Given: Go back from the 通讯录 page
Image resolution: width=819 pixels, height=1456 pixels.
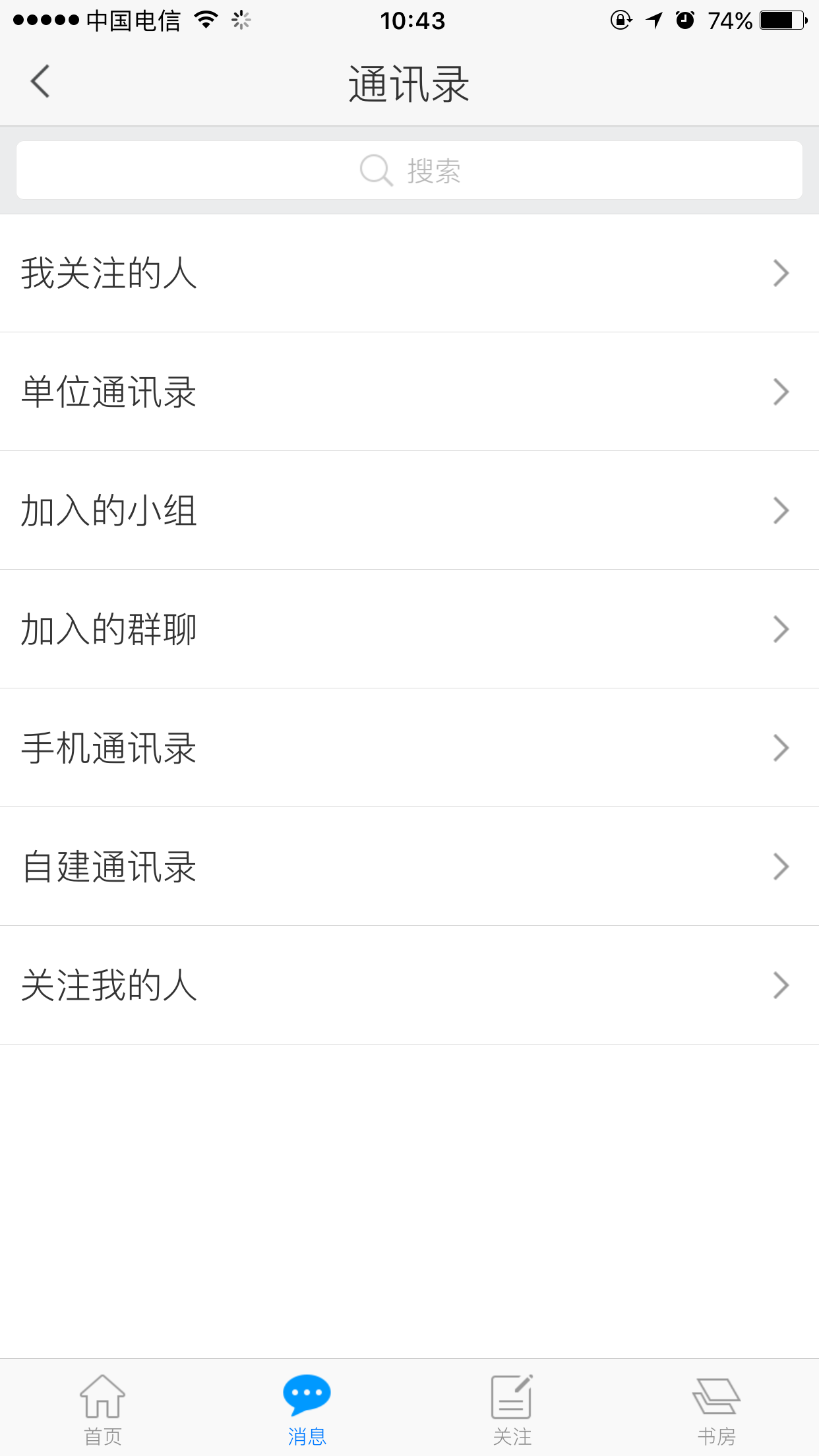Looking at the screenshot, I should pyautogui.click(x=40, y=82).
